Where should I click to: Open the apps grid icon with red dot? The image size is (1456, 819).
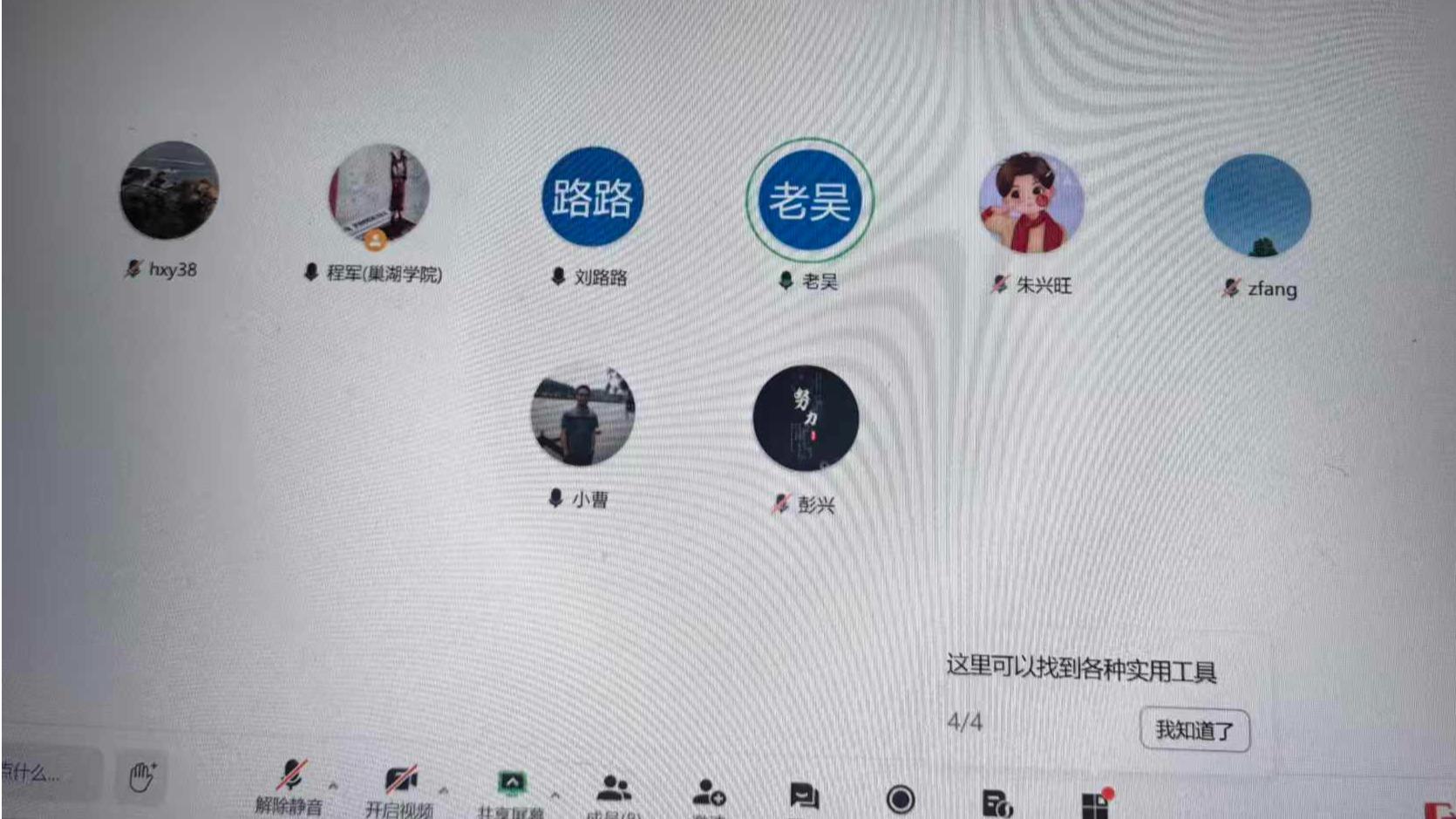[x=1095, y=803]
